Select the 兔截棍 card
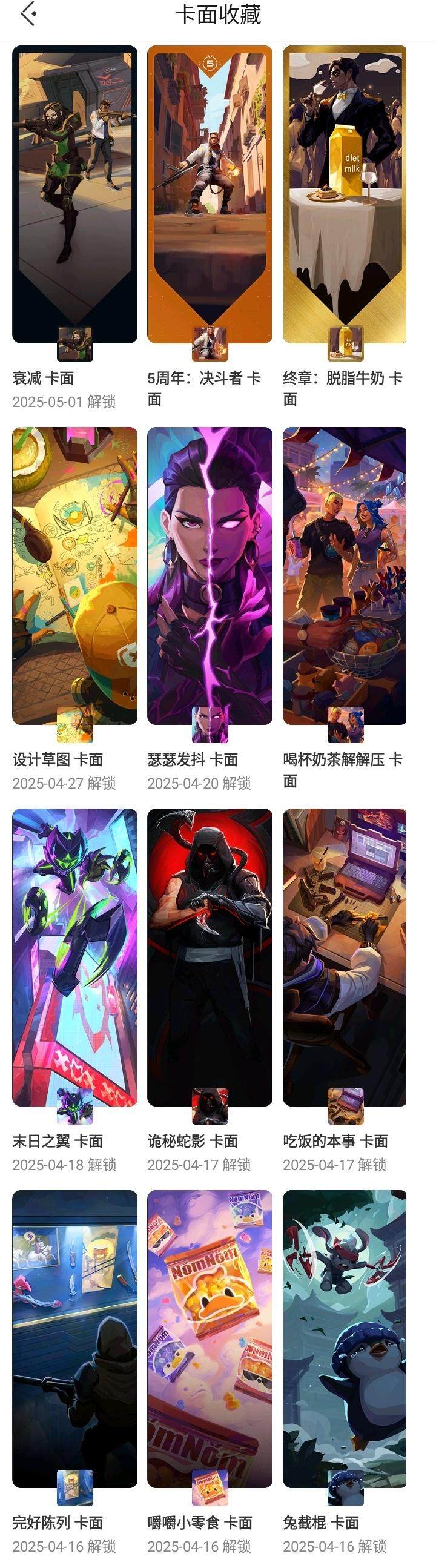Viewport: 436px width, 1568px height. (x=345, y=1338)
